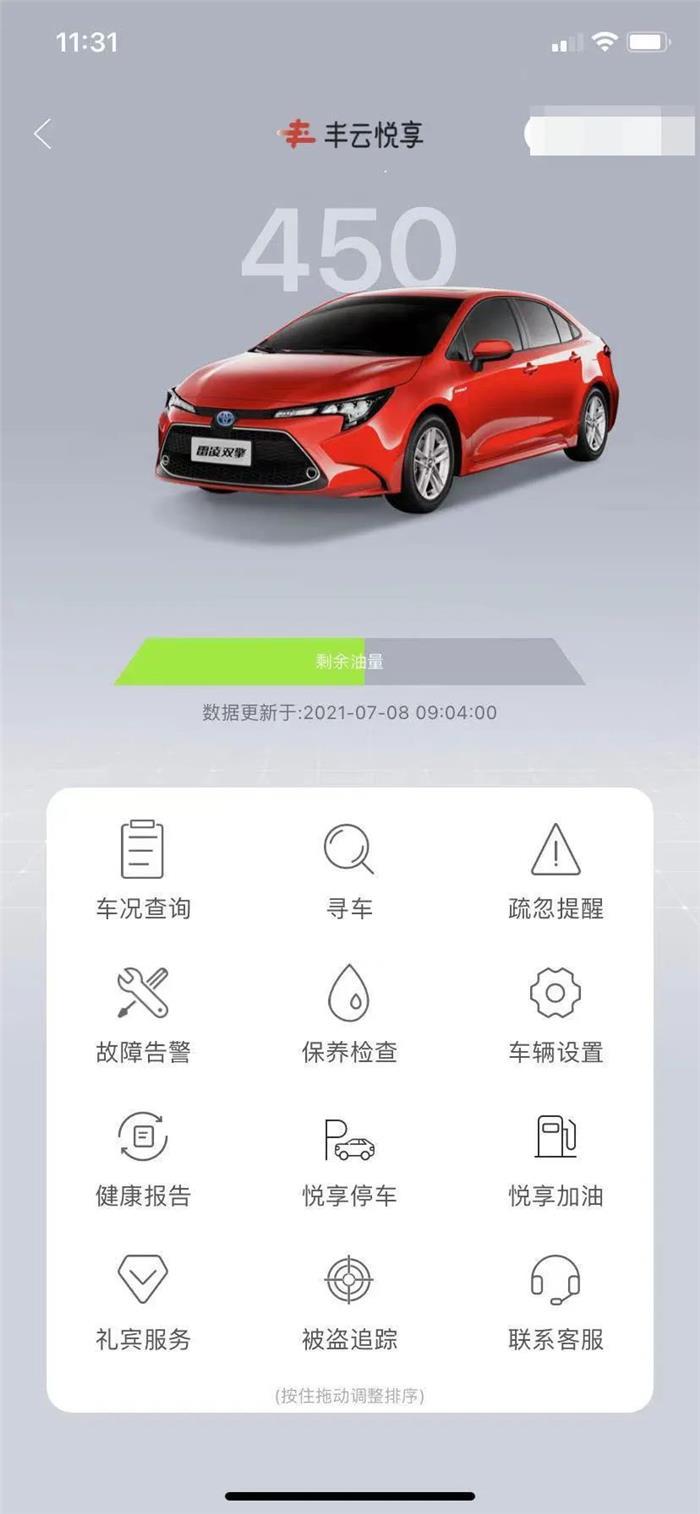
Task: Check 故障告警 fault warnings
Action: point(142,1012)
